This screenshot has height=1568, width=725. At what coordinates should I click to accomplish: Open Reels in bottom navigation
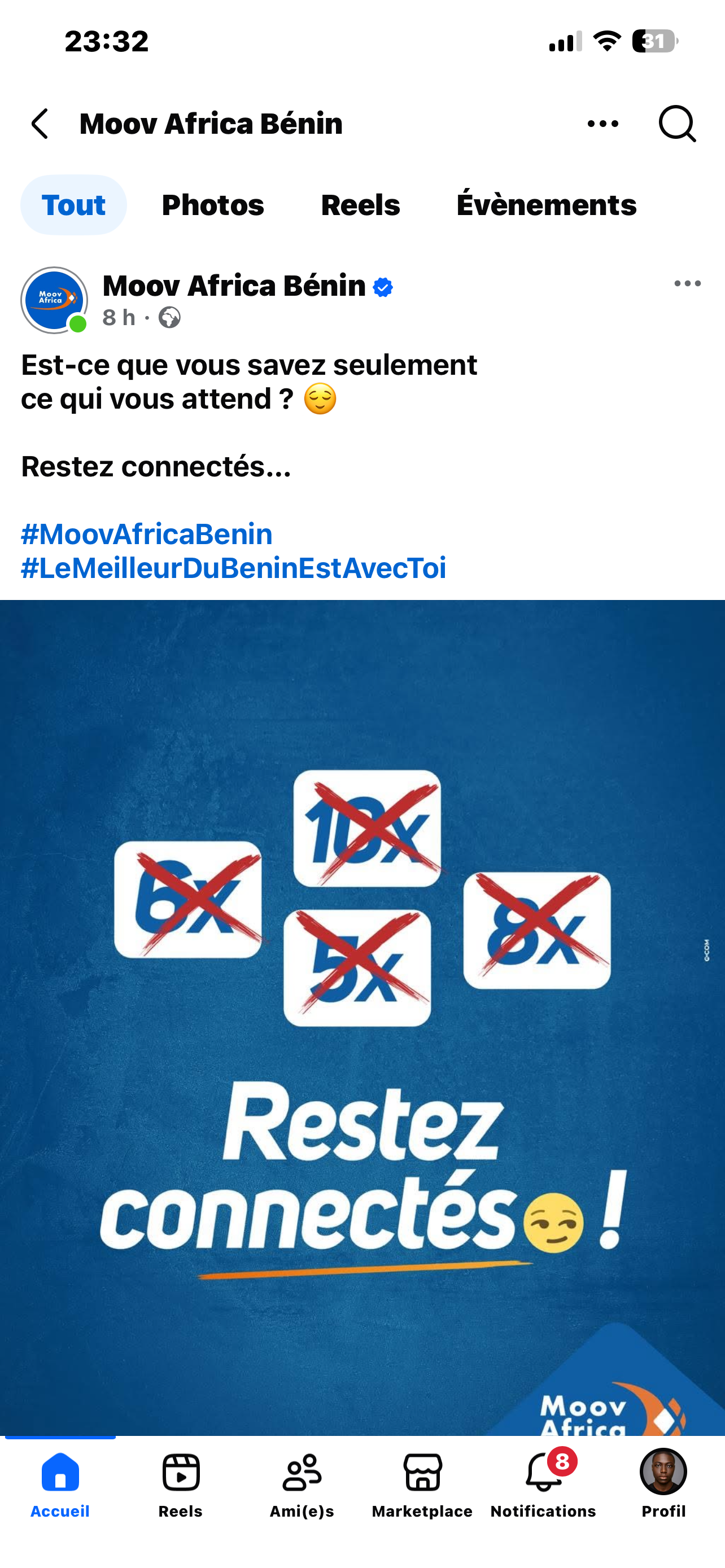point(181,1484)
